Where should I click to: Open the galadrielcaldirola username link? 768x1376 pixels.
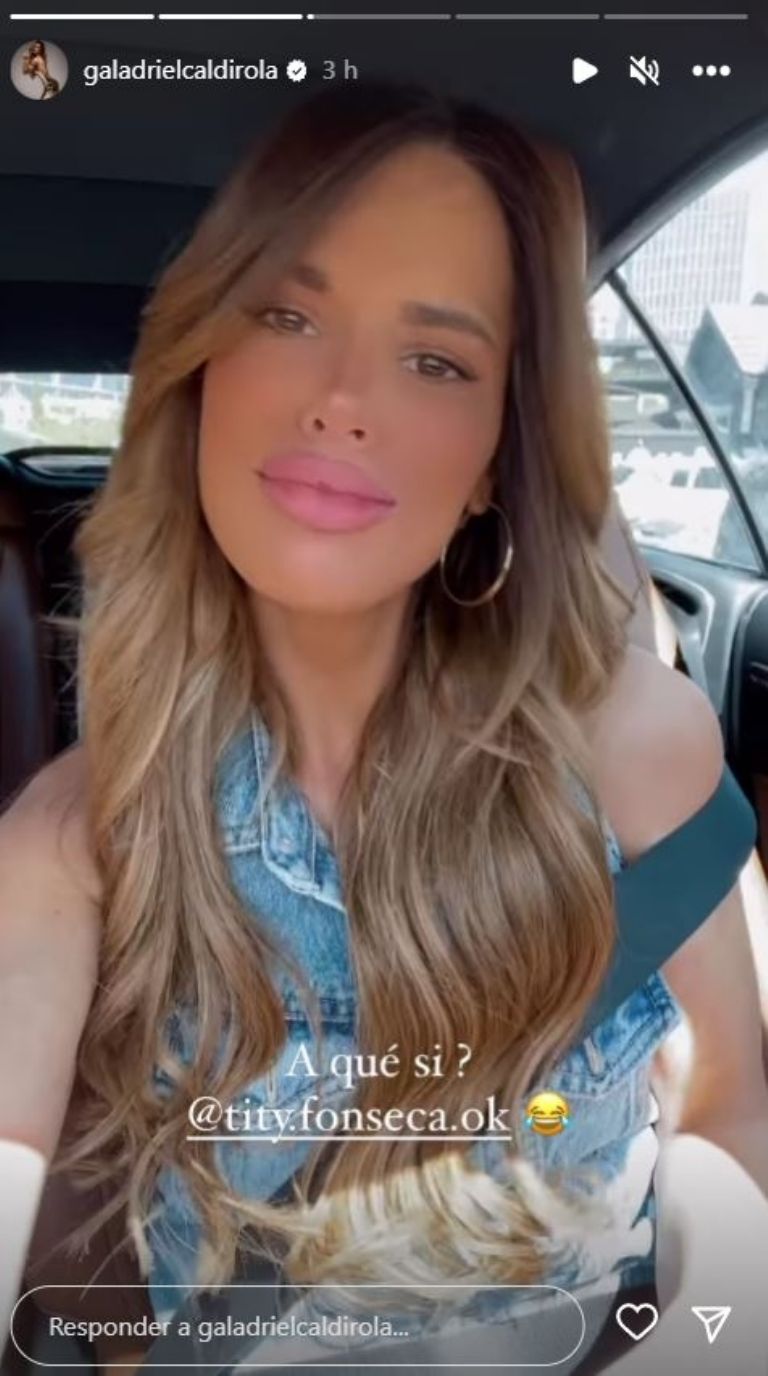click(184, 71)
